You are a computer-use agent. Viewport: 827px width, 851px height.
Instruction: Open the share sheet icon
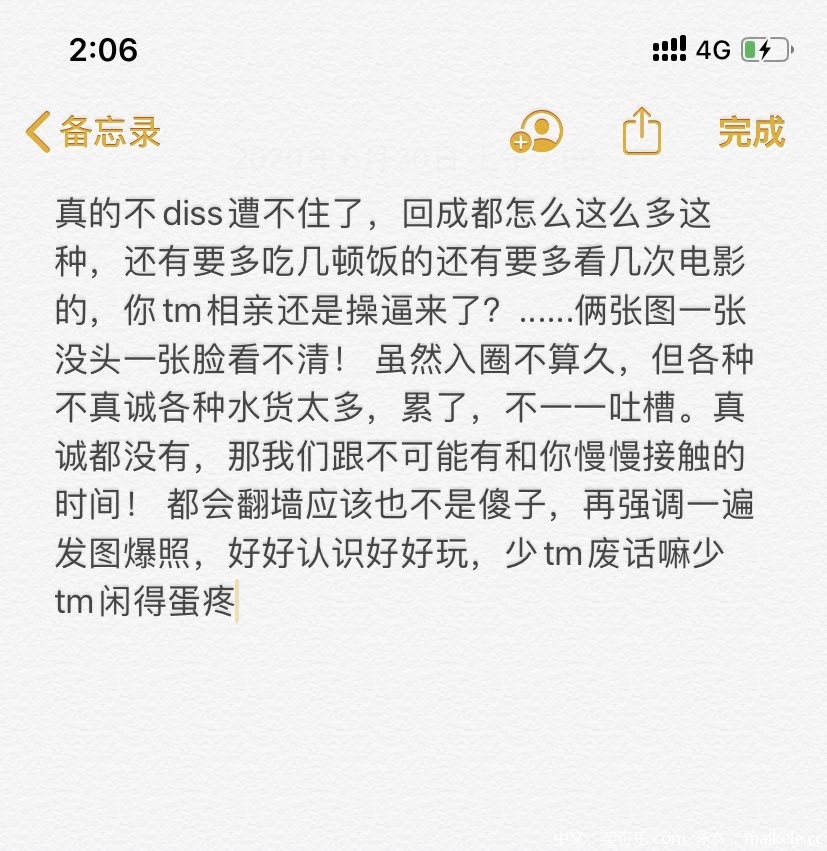642,131
